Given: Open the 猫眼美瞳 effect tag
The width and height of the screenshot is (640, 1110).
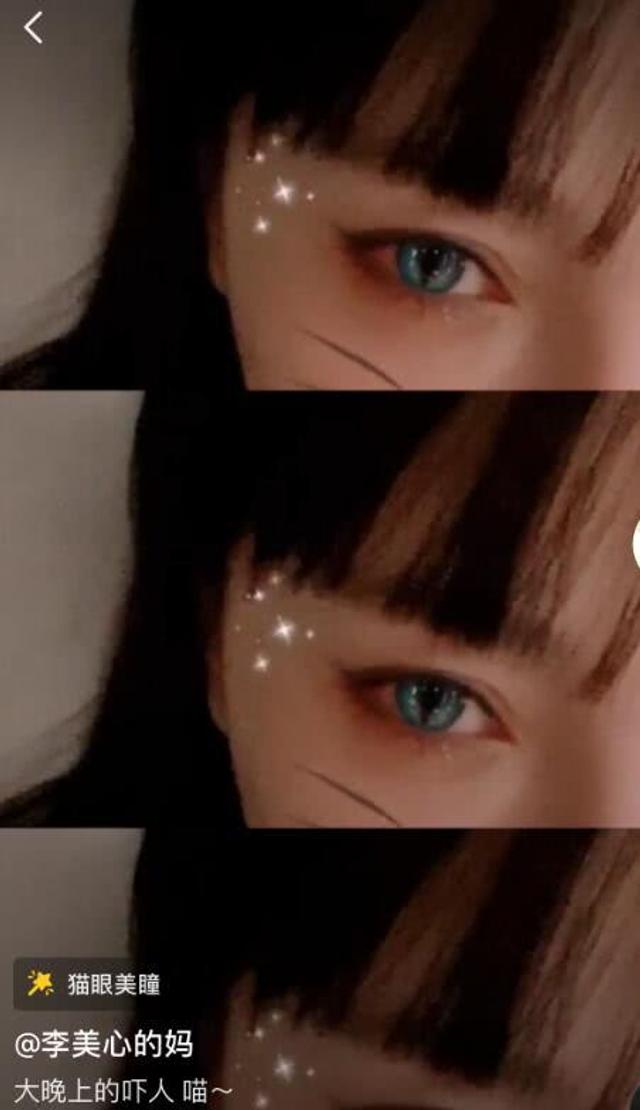Looking at the screenshot, I should (96, 984).
